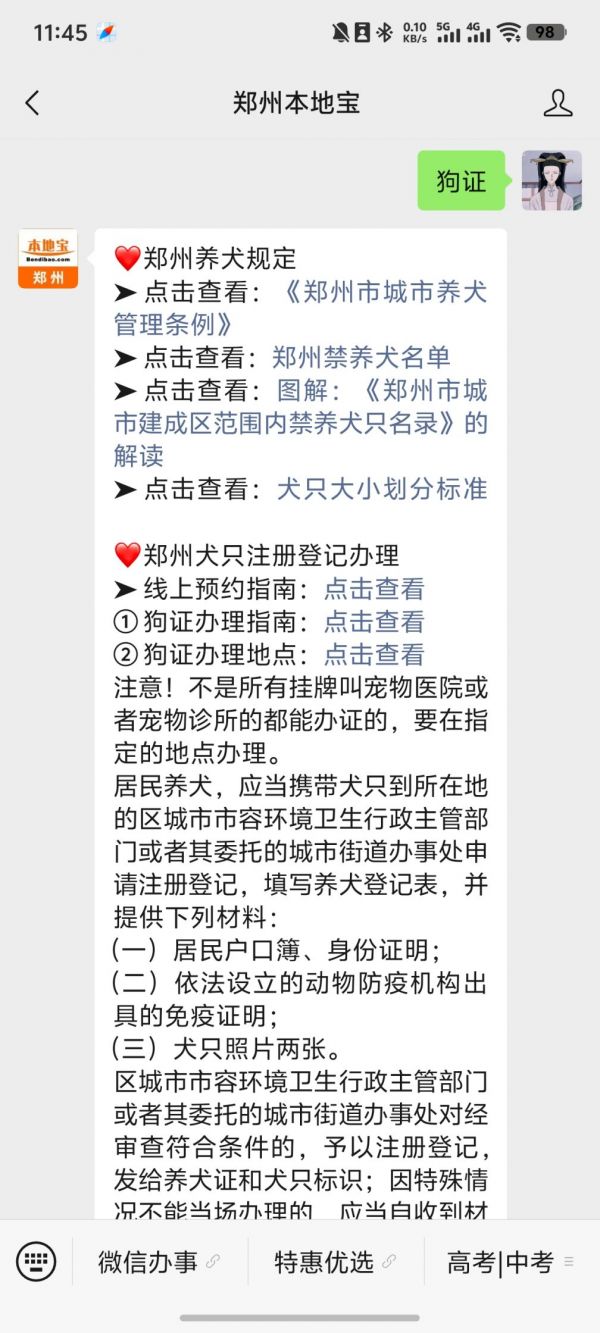
Task: Switch to keyboard input mode
Action: 36,1262
